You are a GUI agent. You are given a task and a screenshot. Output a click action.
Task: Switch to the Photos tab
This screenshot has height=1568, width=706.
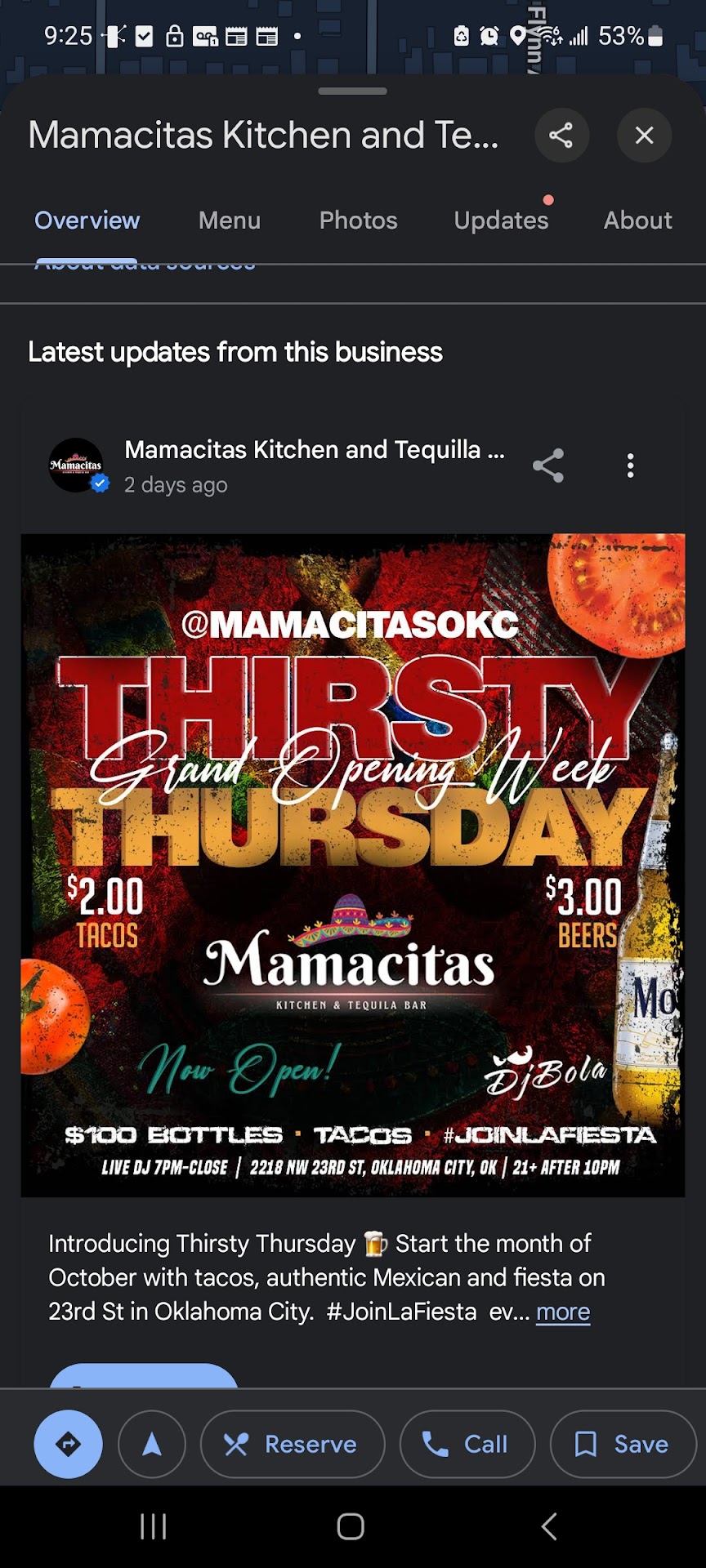coord(358,220)
